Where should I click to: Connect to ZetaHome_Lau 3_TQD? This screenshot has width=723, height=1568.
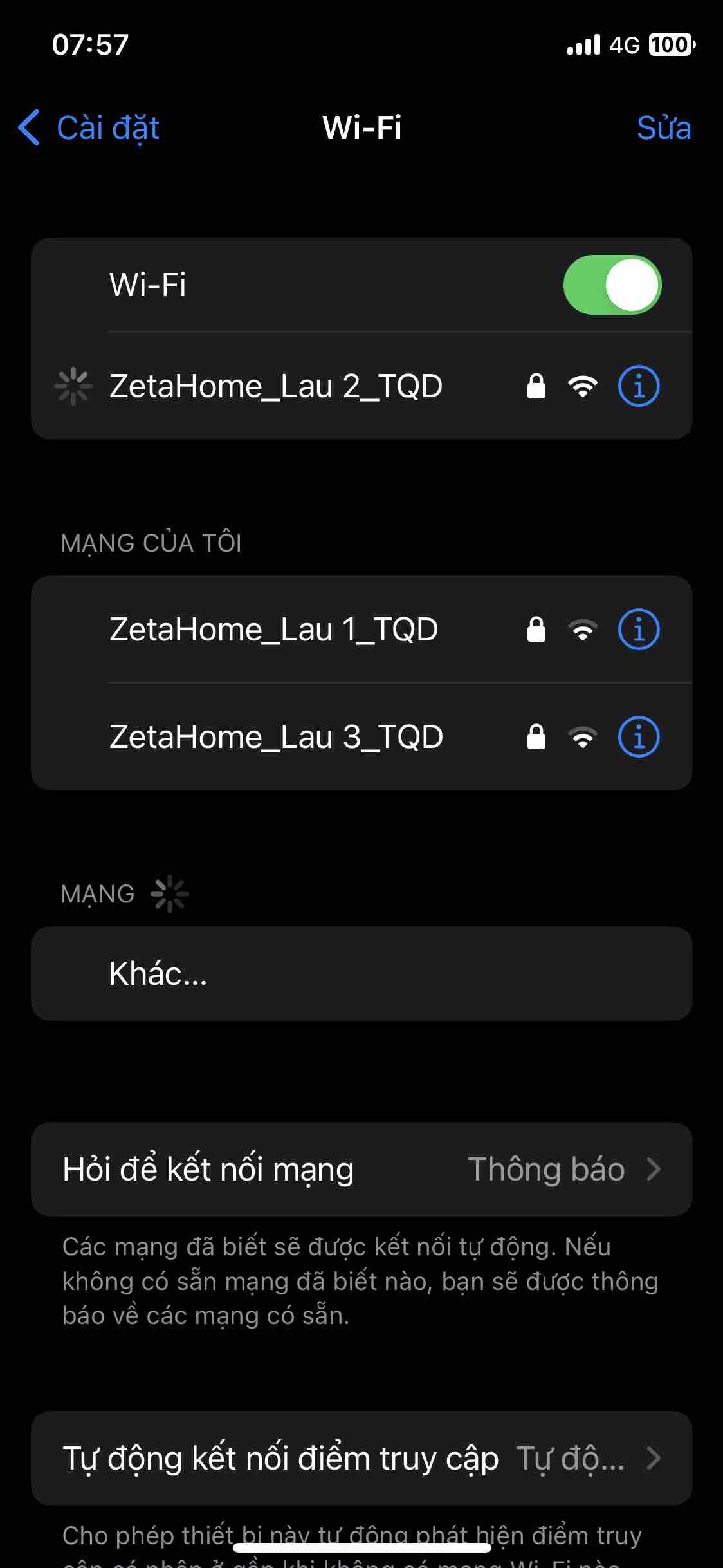pyautogui.click(x=277, y=737)
